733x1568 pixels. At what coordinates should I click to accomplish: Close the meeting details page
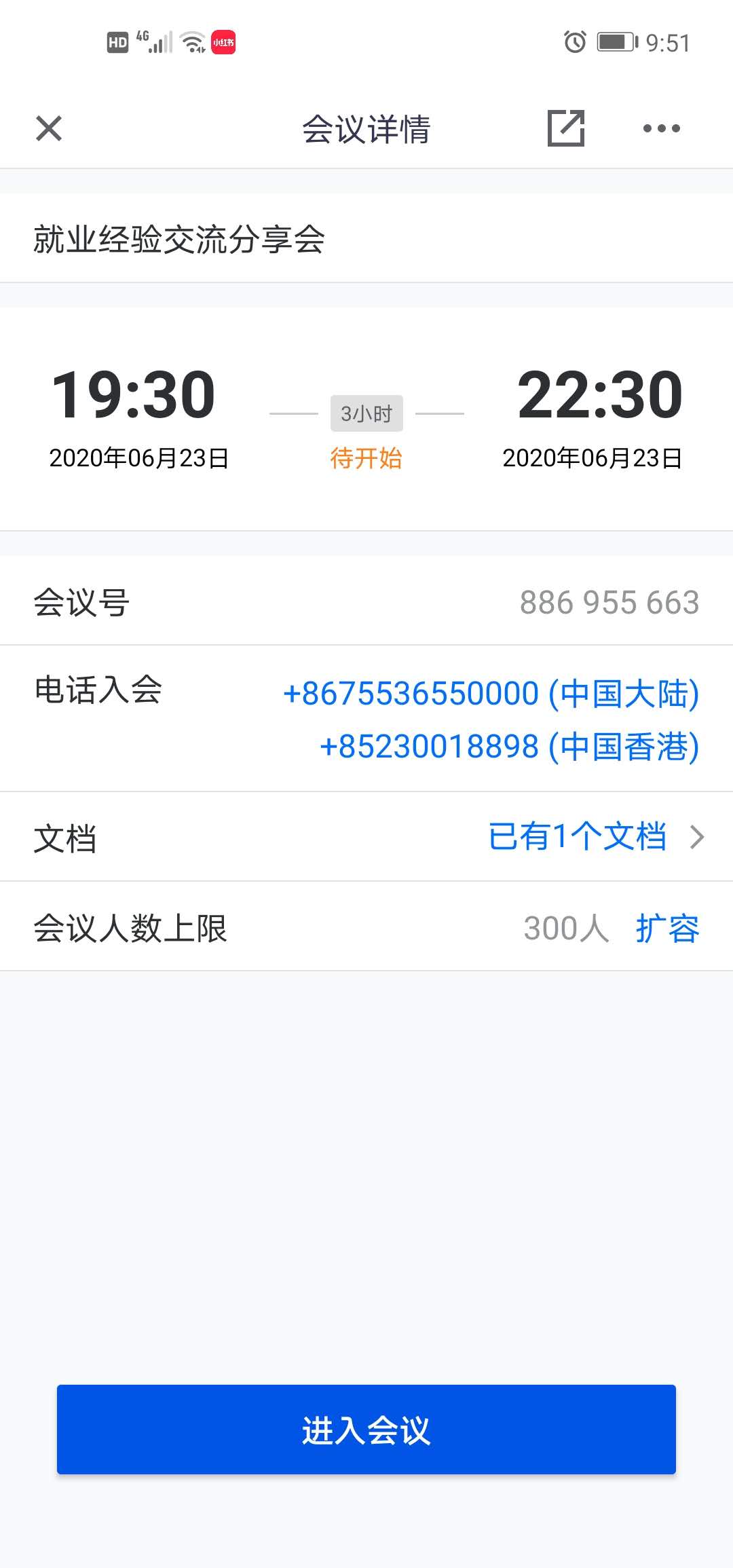(x=49, y=128)
